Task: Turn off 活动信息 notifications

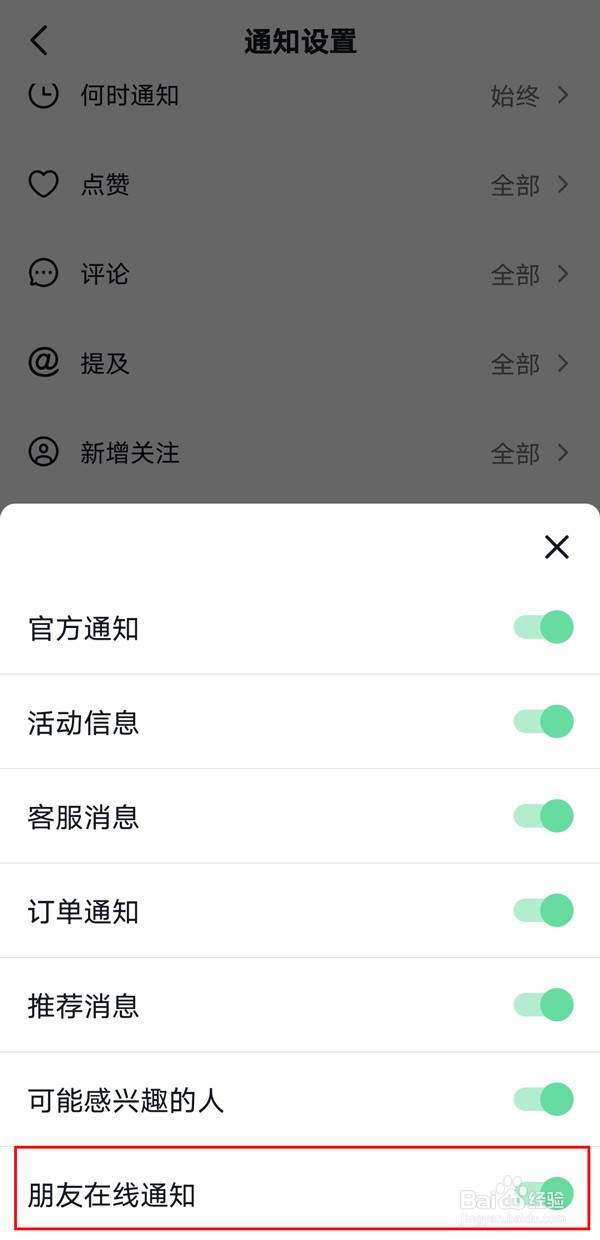Action: click(x=543, y=721)
